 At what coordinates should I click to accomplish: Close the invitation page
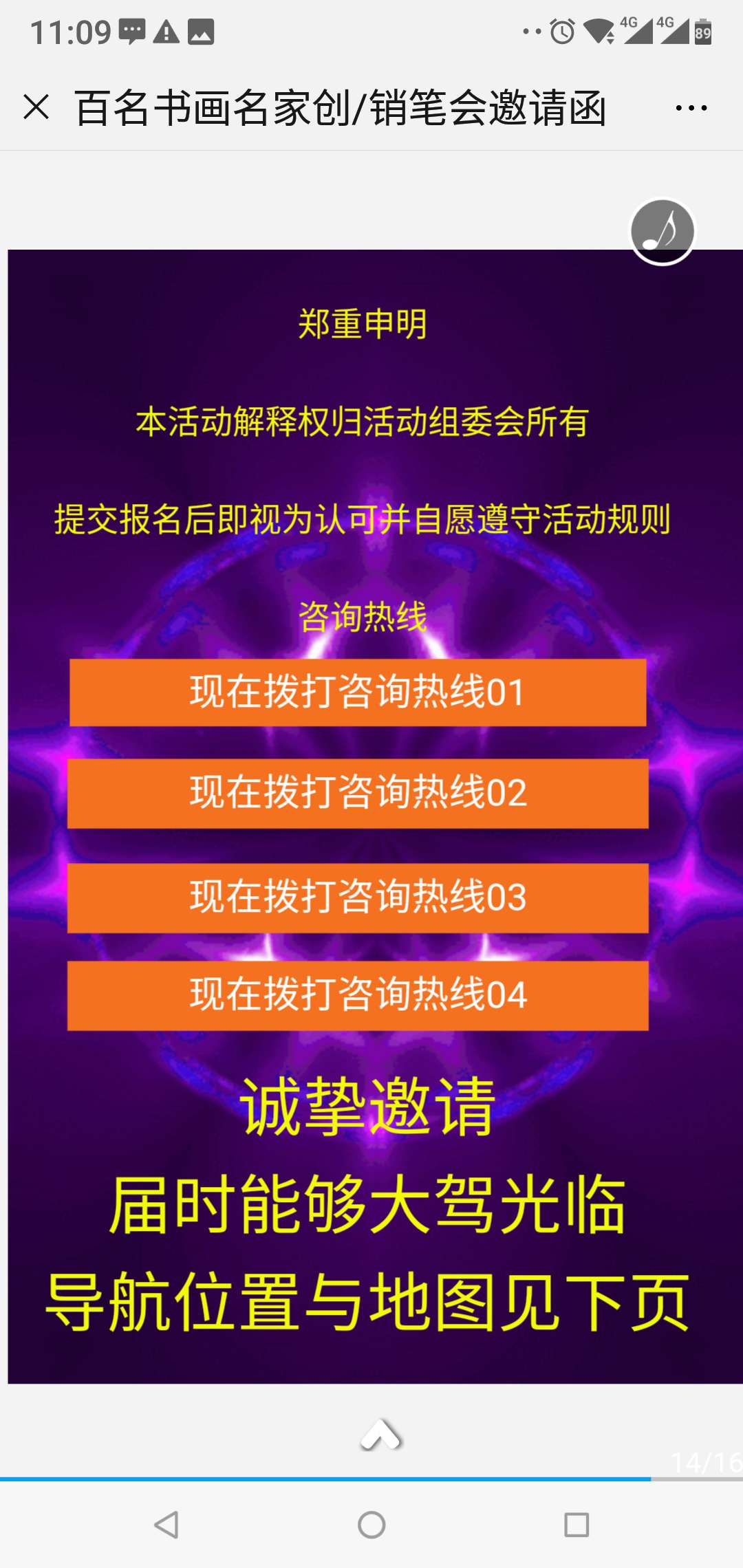click(36, 108)
